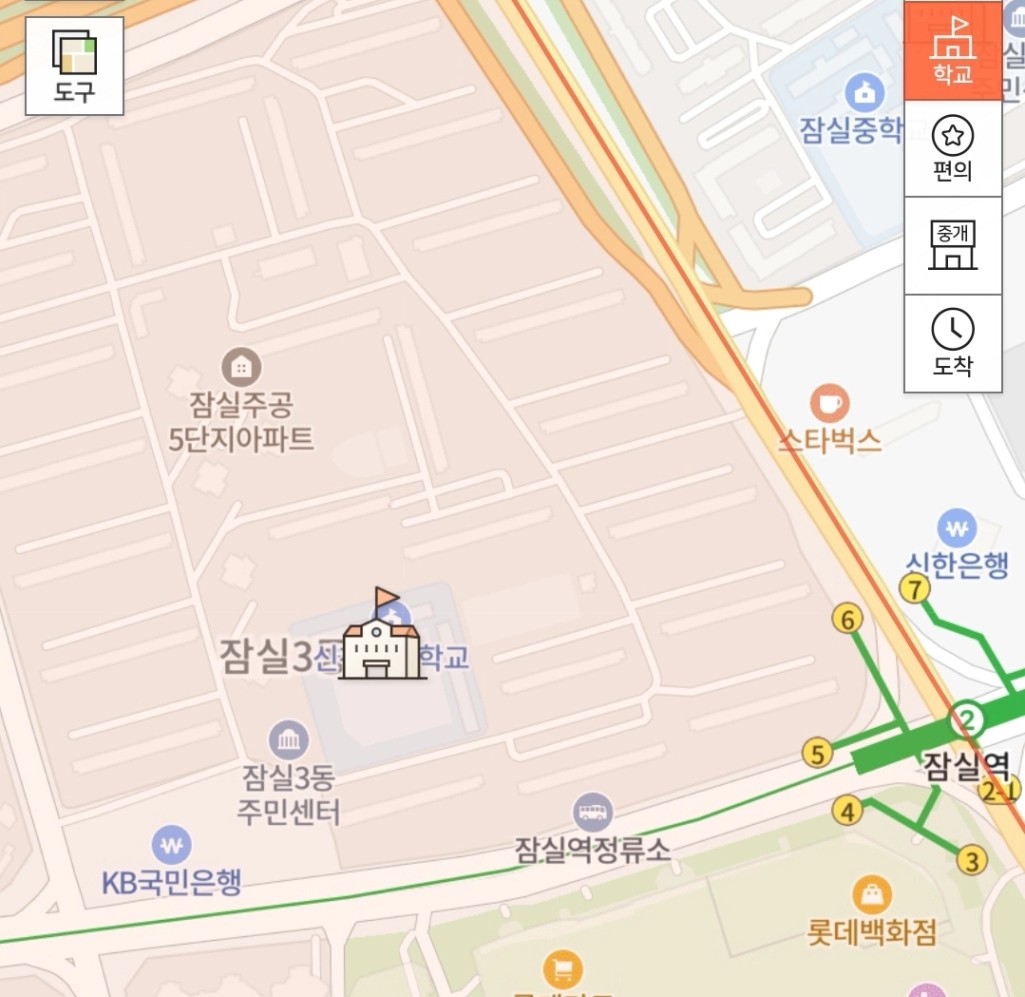The width and height of the screenshot is (1025, 997).
Task: Open the 도착 arrival time option
Action: click(952, 343)
